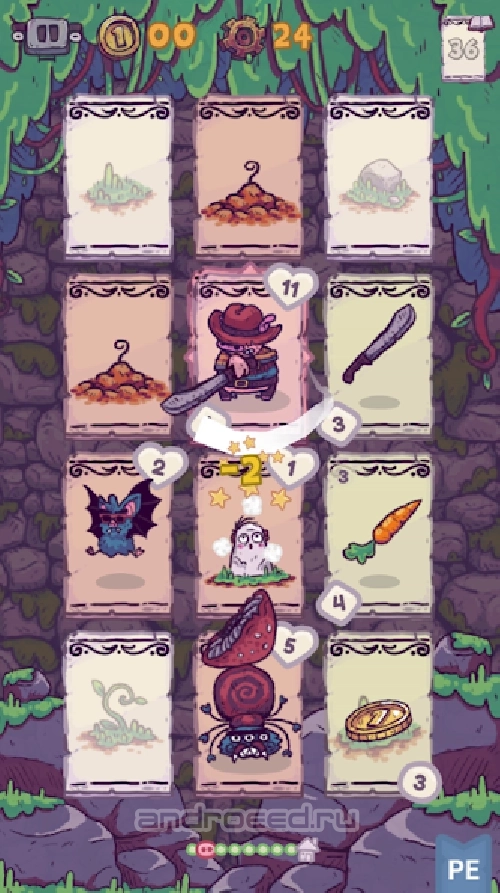Pick up the machete weapon card
This screenshot has width=500, height=893.
click(379, 355)
